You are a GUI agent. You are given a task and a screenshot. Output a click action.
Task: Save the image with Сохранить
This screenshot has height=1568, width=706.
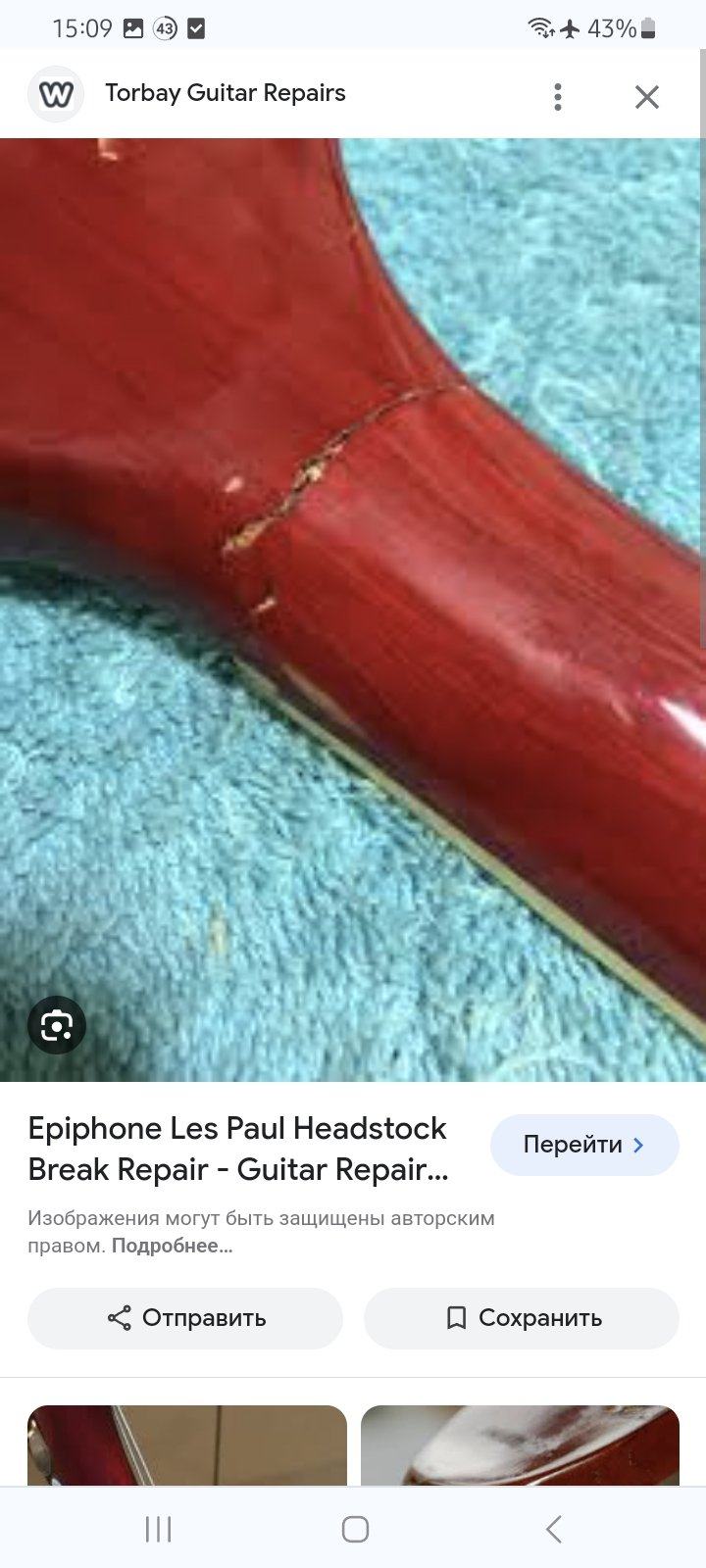(522, 1317)
